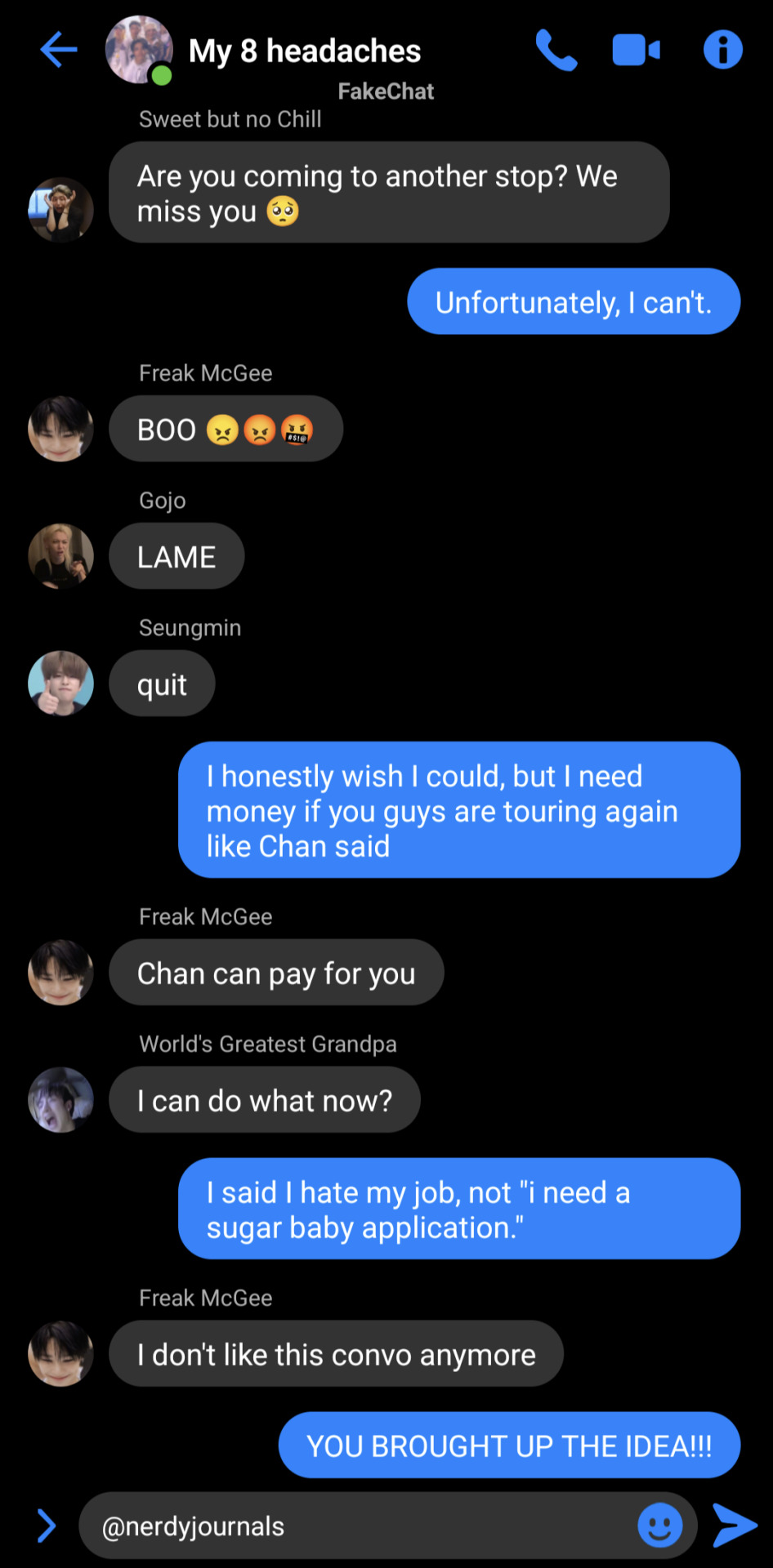Image resolution: width=773 pixels, height=1568 pixels.
Task: Open the chat info panel
Action: pos(722,50)
